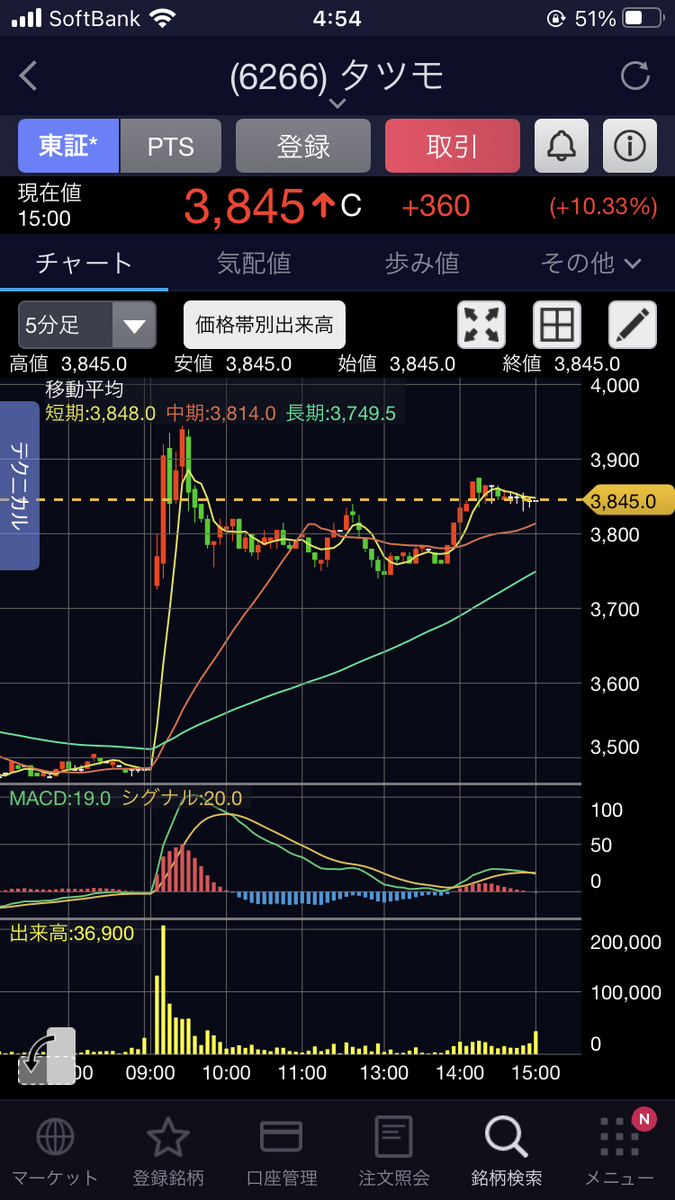
Task: Select the 東証 market button
Action: pos(68,146)
